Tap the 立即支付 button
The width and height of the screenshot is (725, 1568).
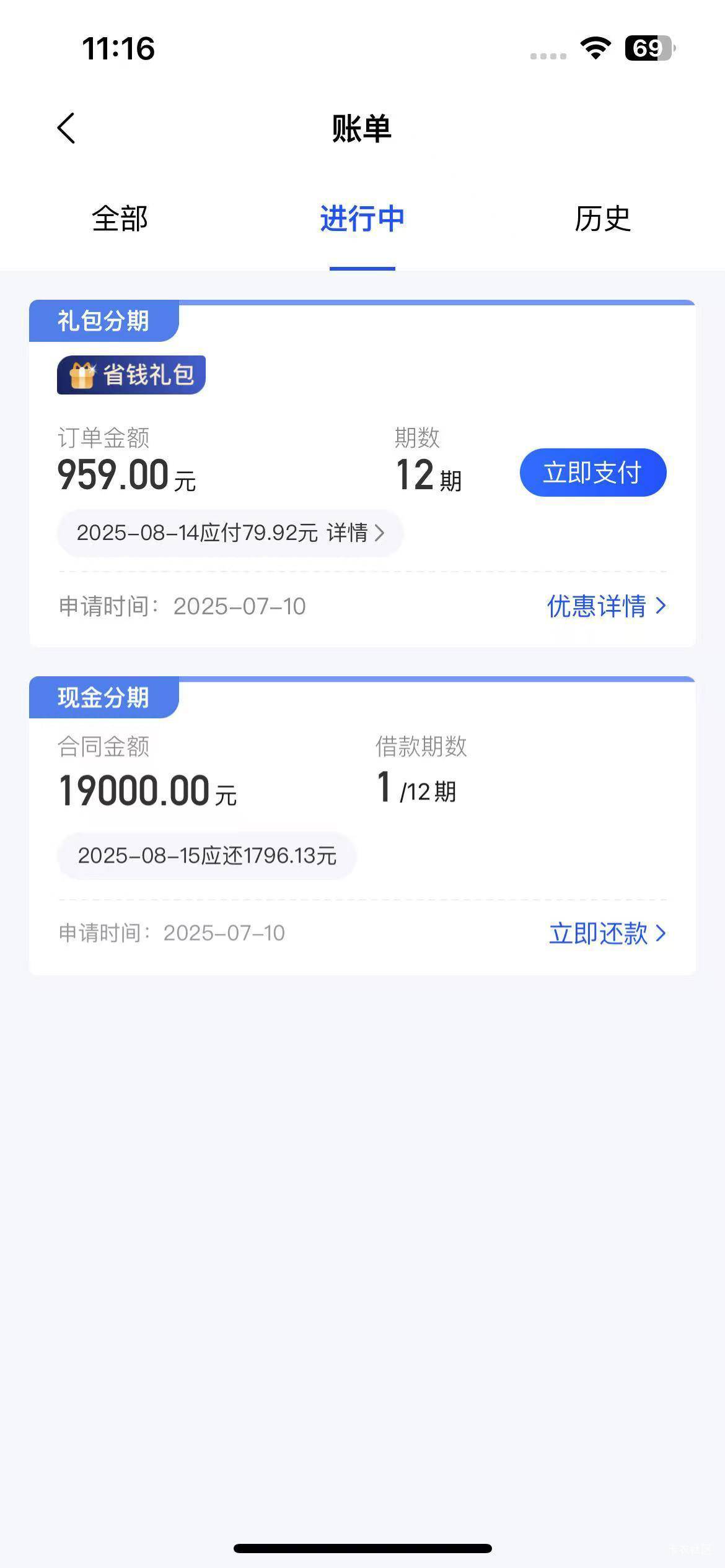pos(593,473)
